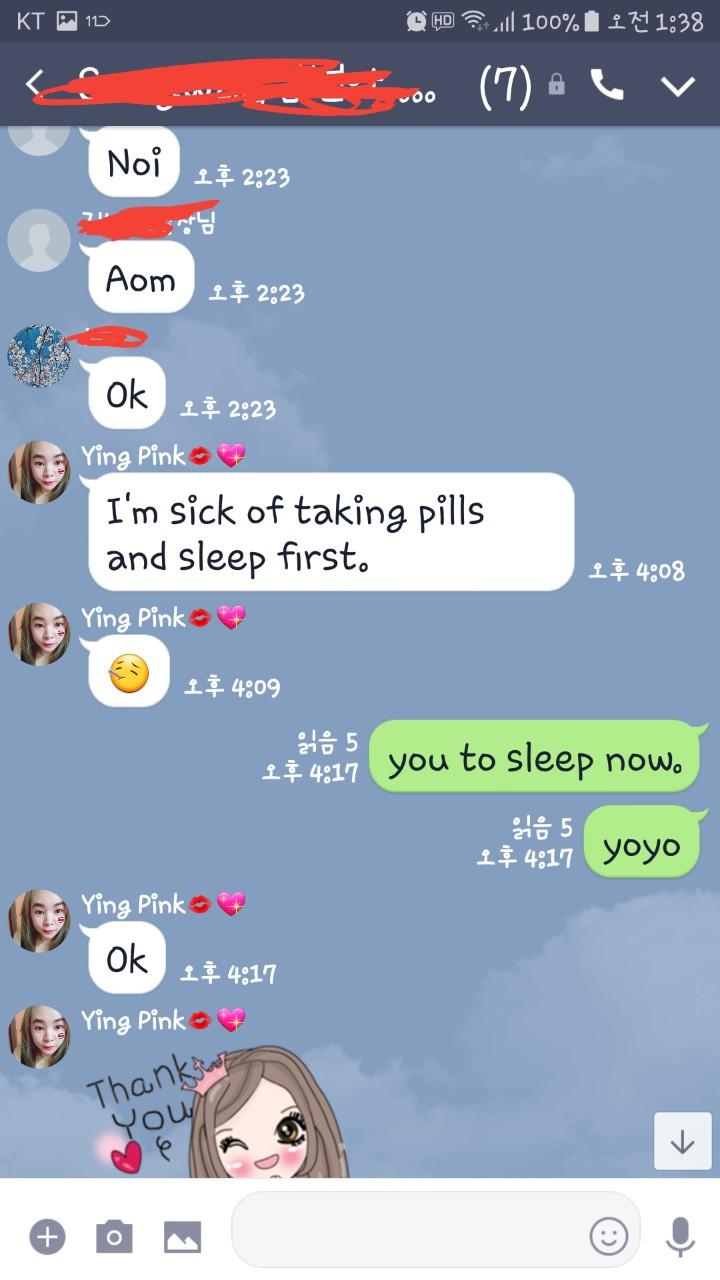View the profile of the Aom message sender
The height and width of the screenshot is (1280, 720).
[x=39, y=240]
